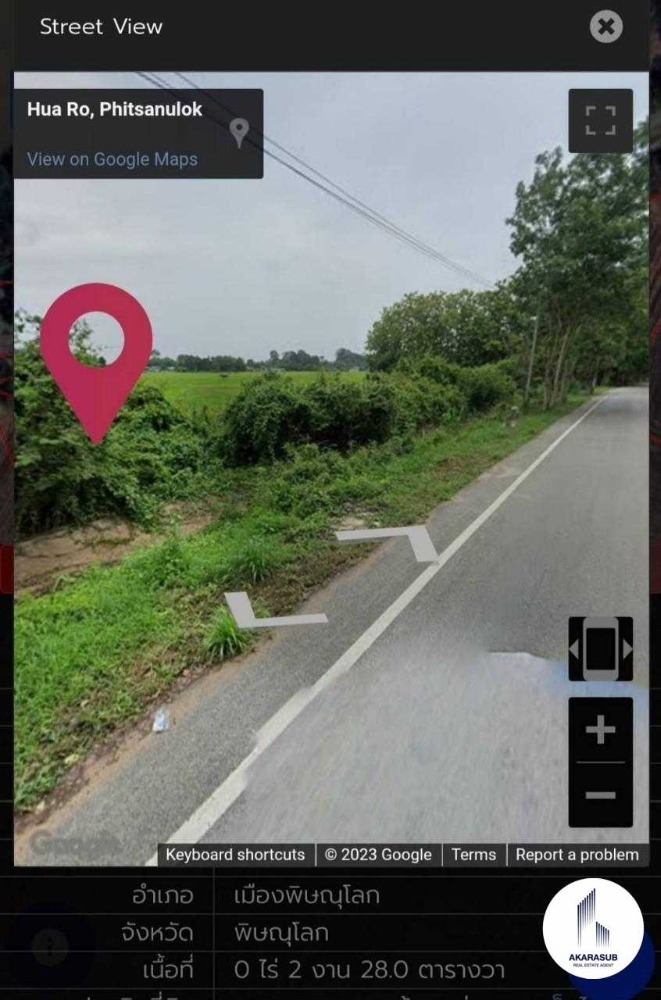Toggle motion tracking phone icon

(600, 649)
